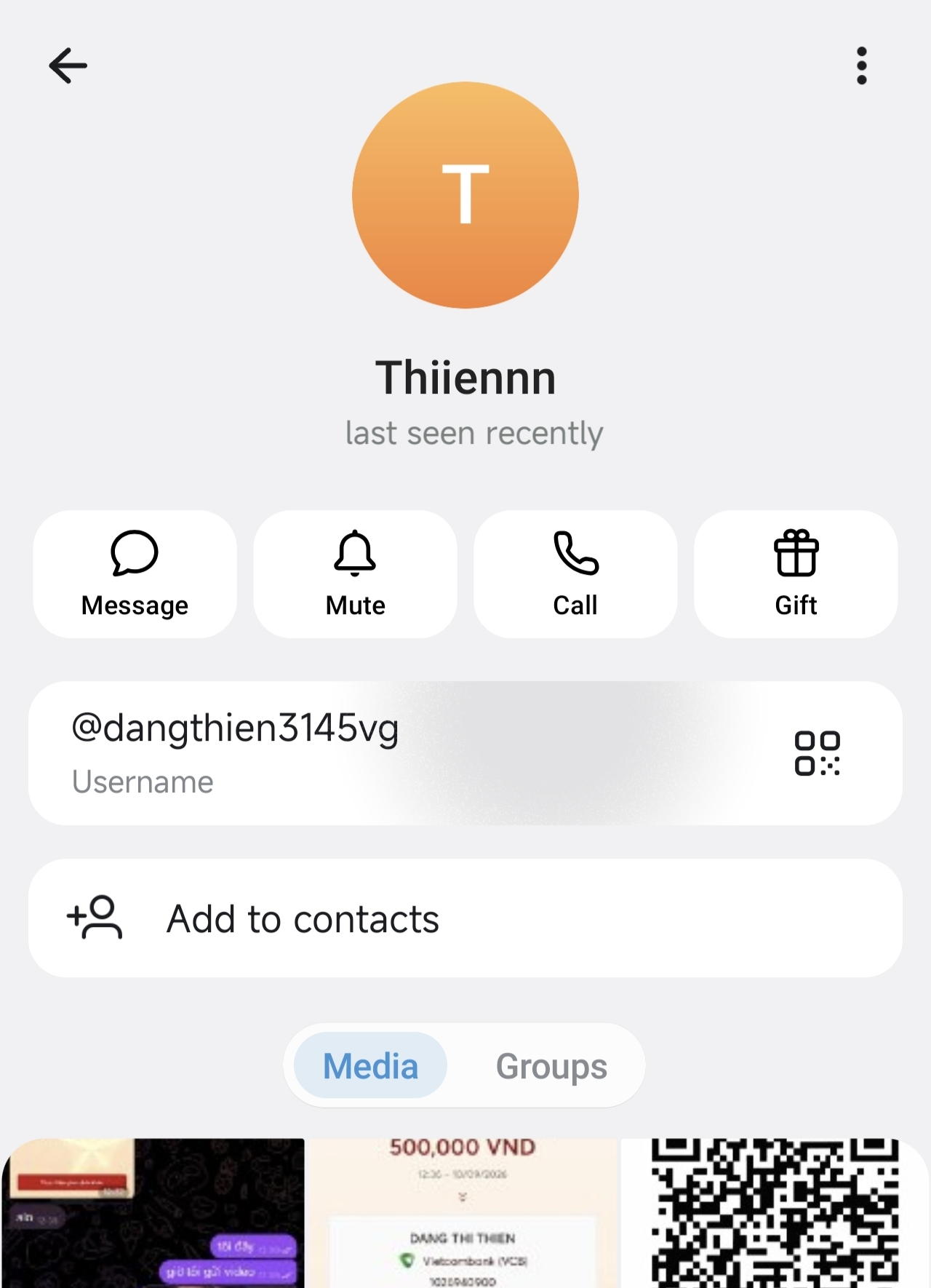Open Thiiennn's profile avatar
This screenshot has width=931, height=1288.
click(465, 195)
